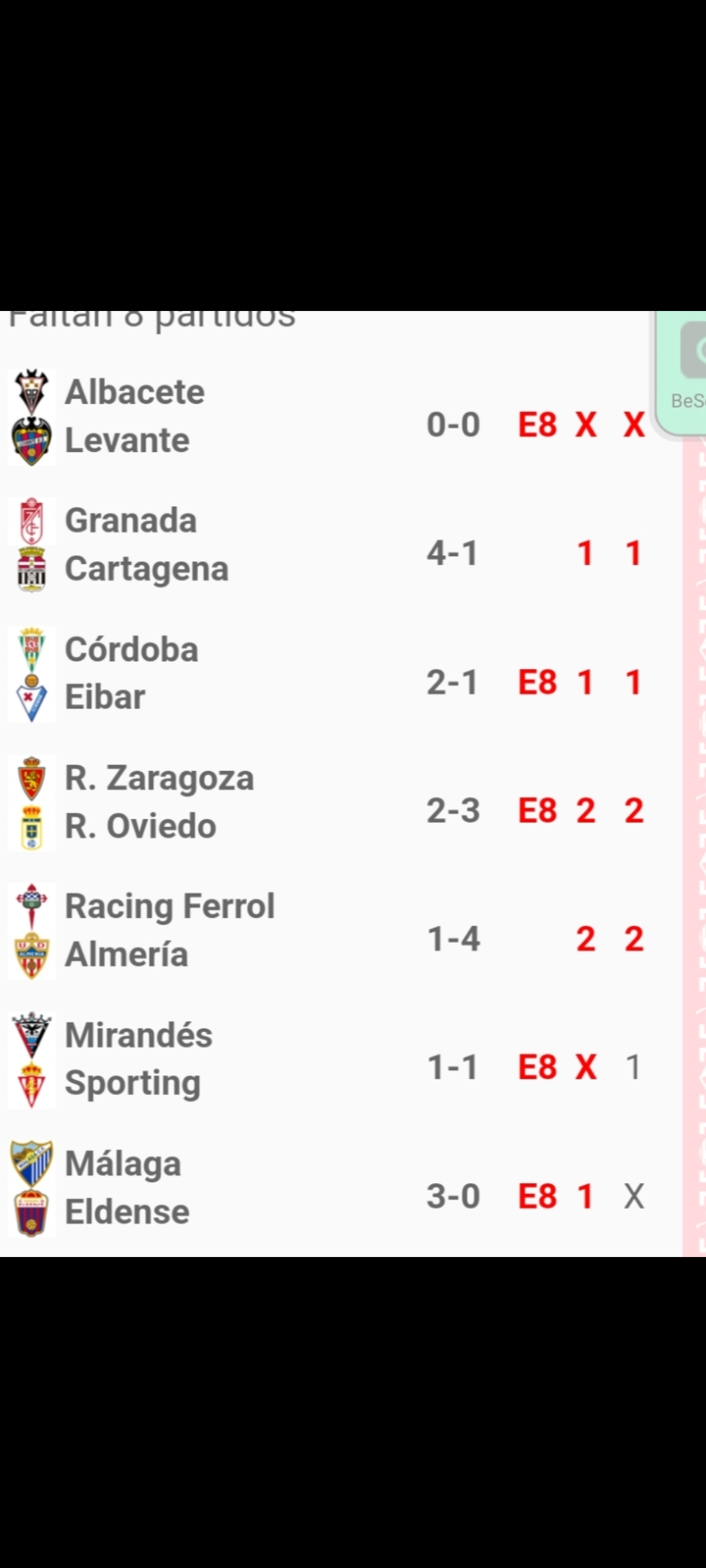Viewport: 706px width, 1568px height.
Task: Open the Racing Ferrol vs Almería match
Action: tap(340, 931)
